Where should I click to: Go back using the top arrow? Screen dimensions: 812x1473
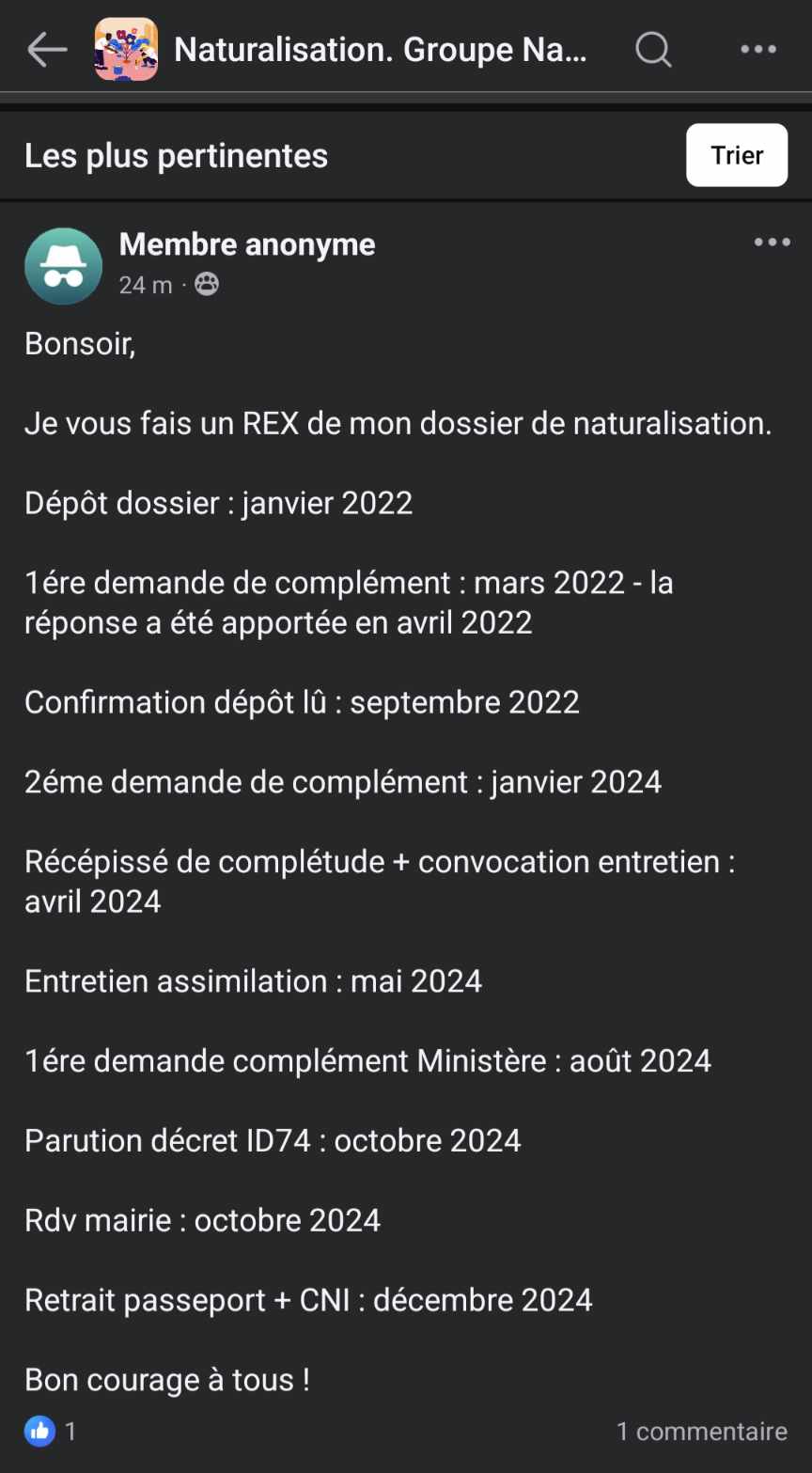coord(47,49)
